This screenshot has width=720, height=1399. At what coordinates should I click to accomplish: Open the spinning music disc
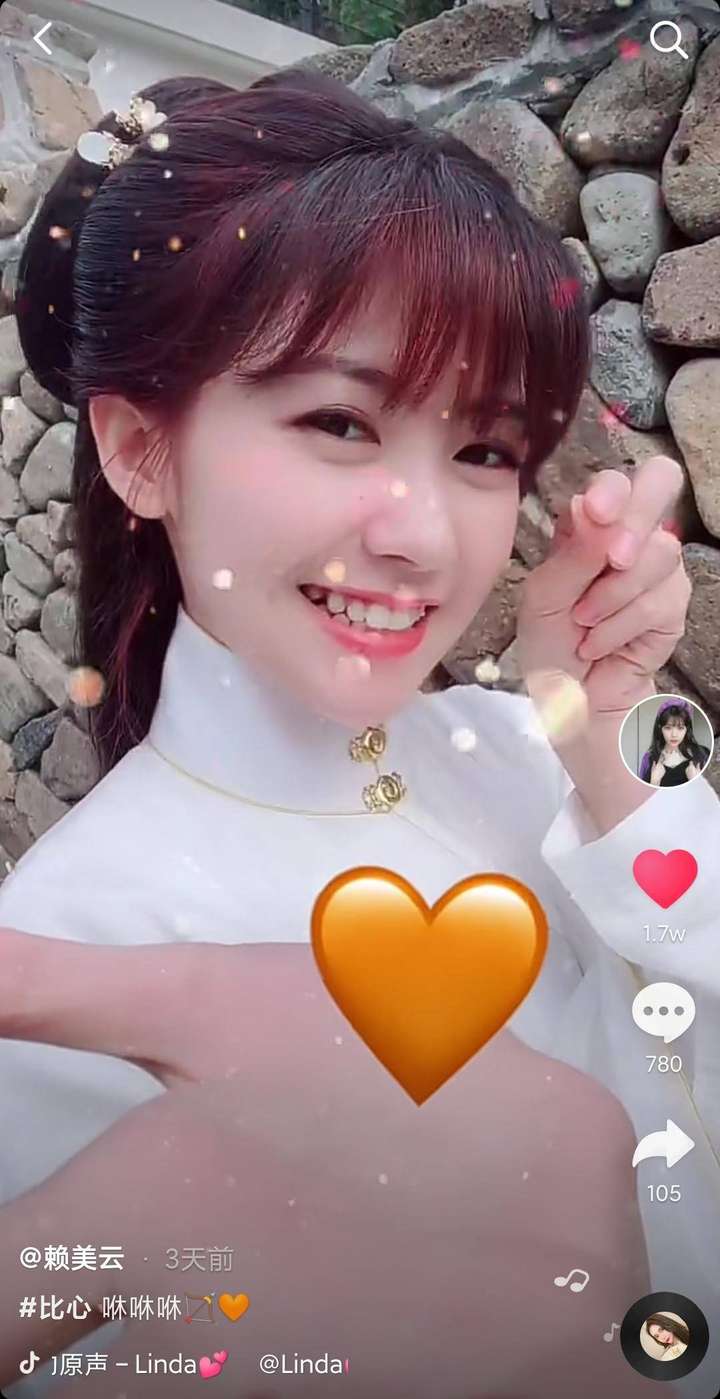coord(664,1336)
